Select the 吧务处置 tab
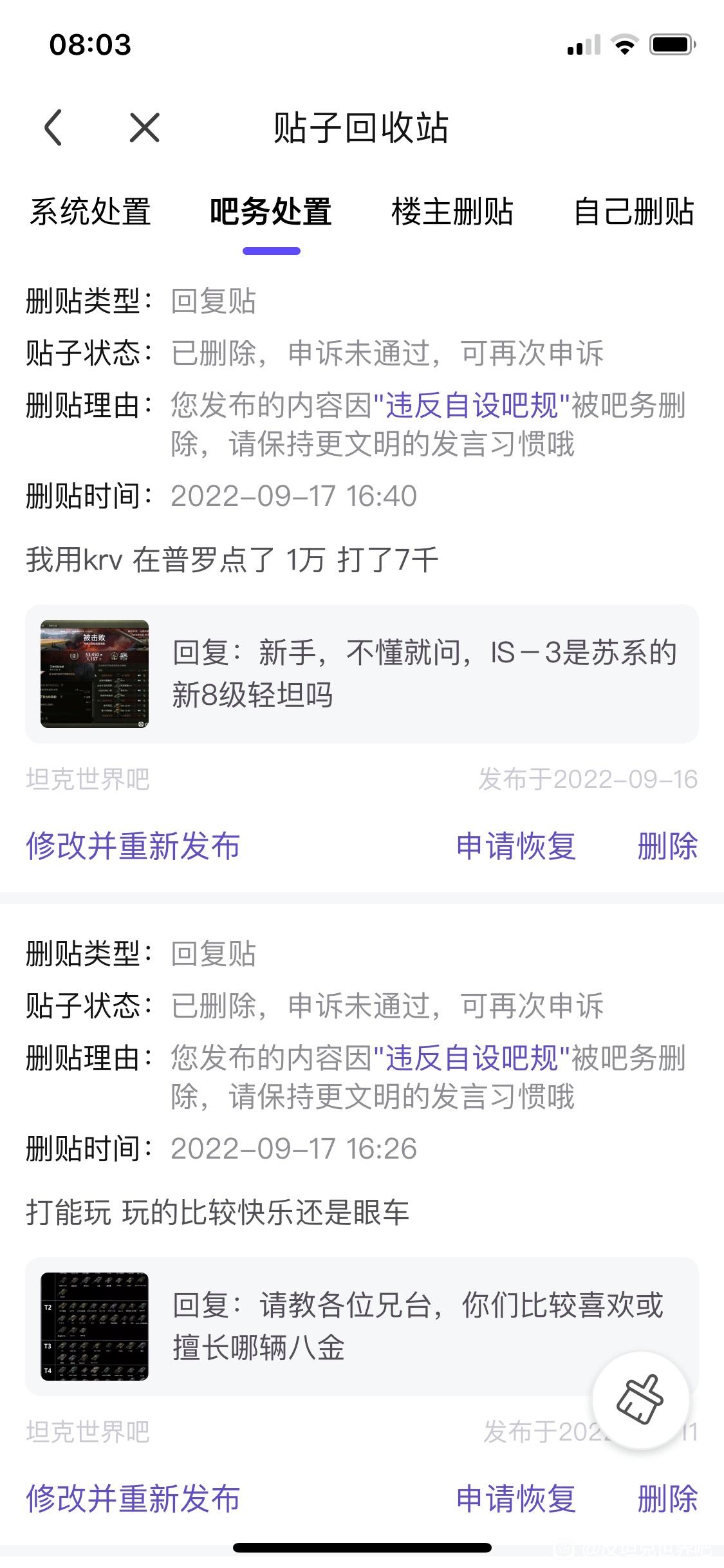This screenshot has width=724, height=1568. click(x=271, y=212)
